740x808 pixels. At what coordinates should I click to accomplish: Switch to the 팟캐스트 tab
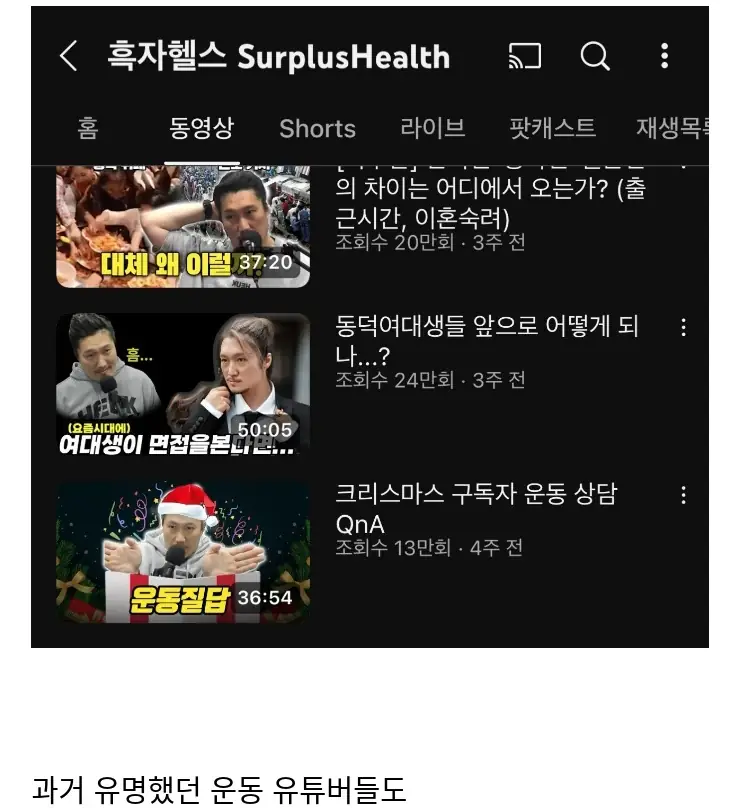552,128
